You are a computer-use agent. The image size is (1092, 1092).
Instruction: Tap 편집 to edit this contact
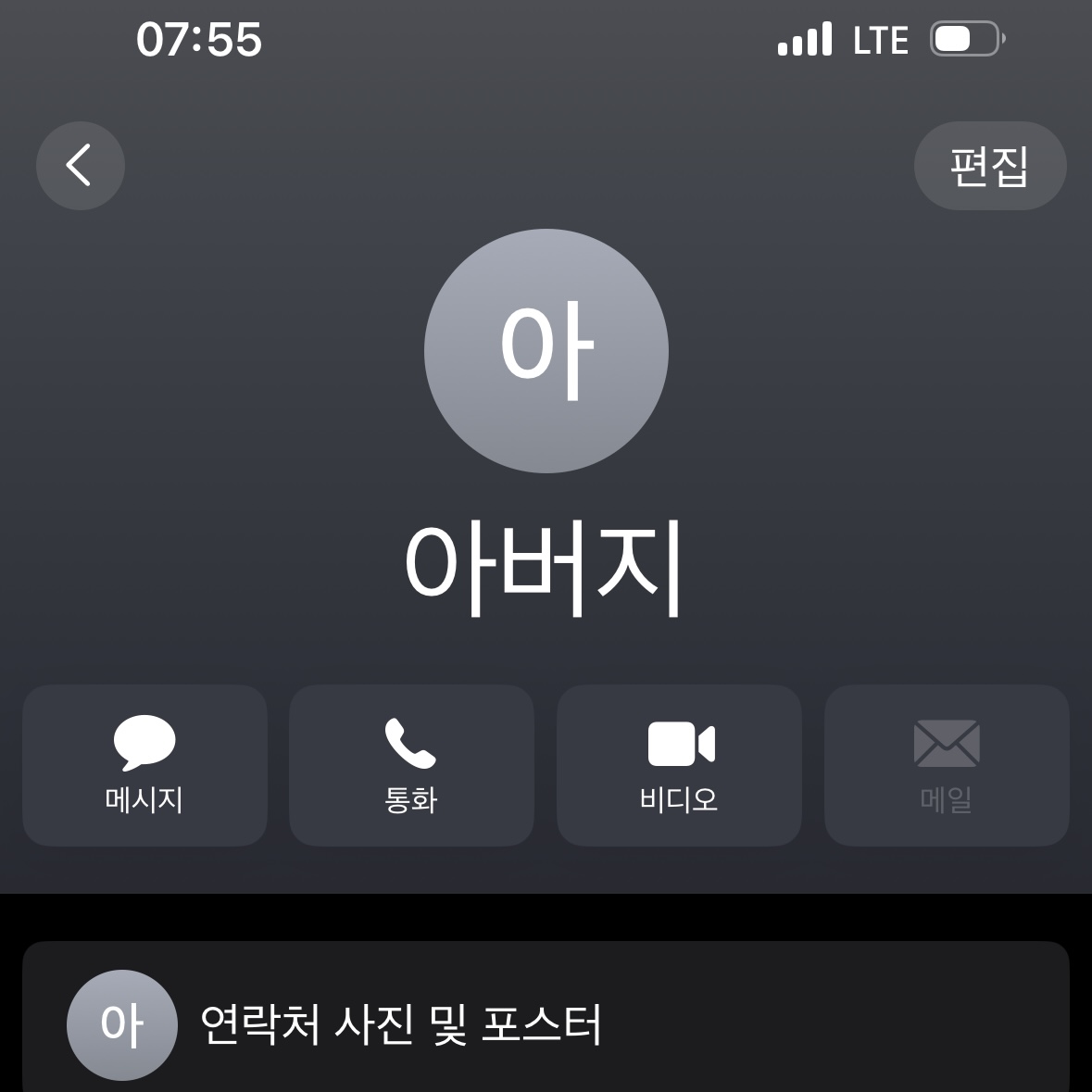tap(989, 166)
